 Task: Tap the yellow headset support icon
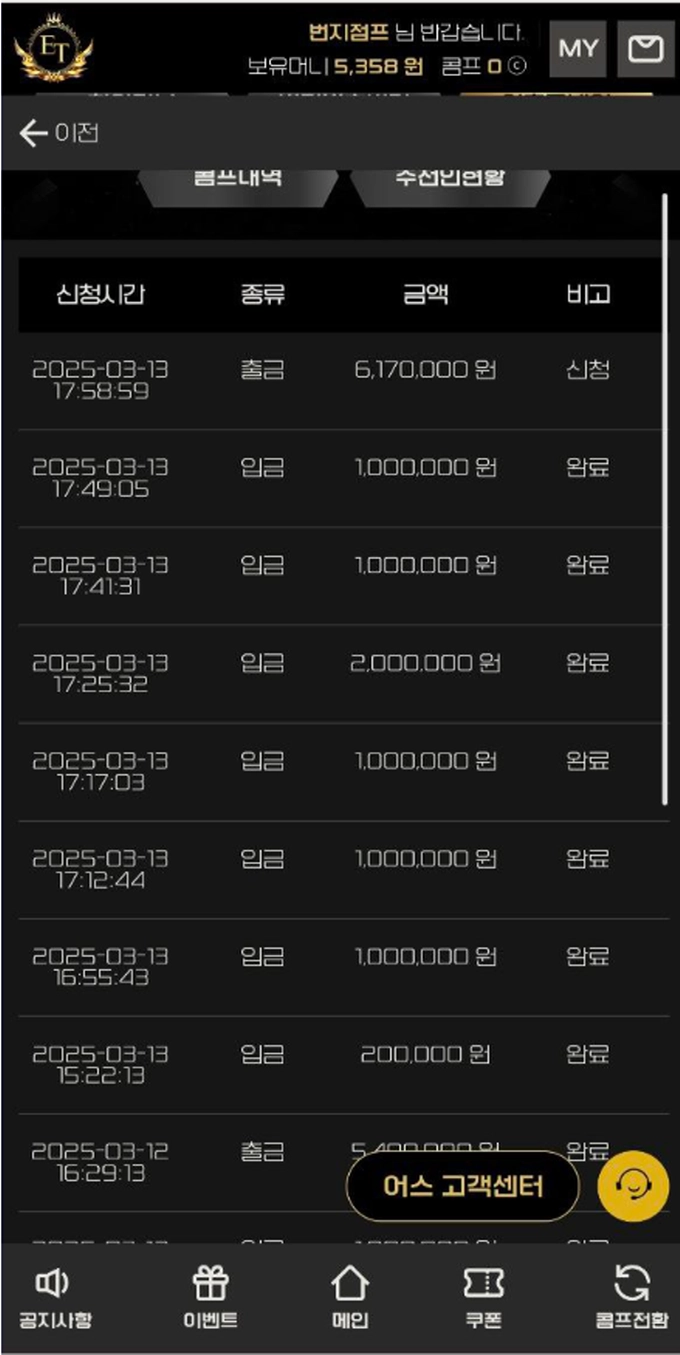click(633, 1187)
